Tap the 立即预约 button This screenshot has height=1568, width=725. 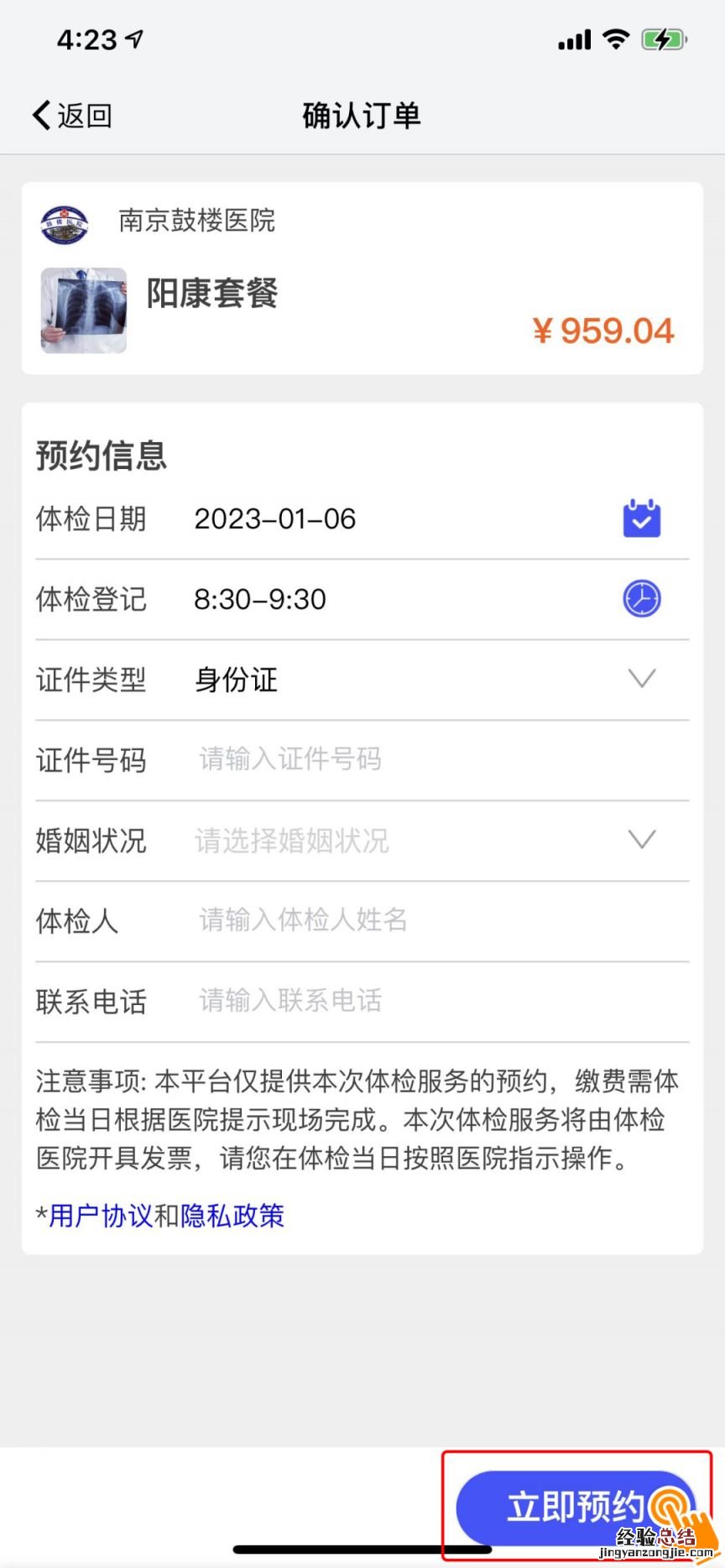click(576, 1507)
